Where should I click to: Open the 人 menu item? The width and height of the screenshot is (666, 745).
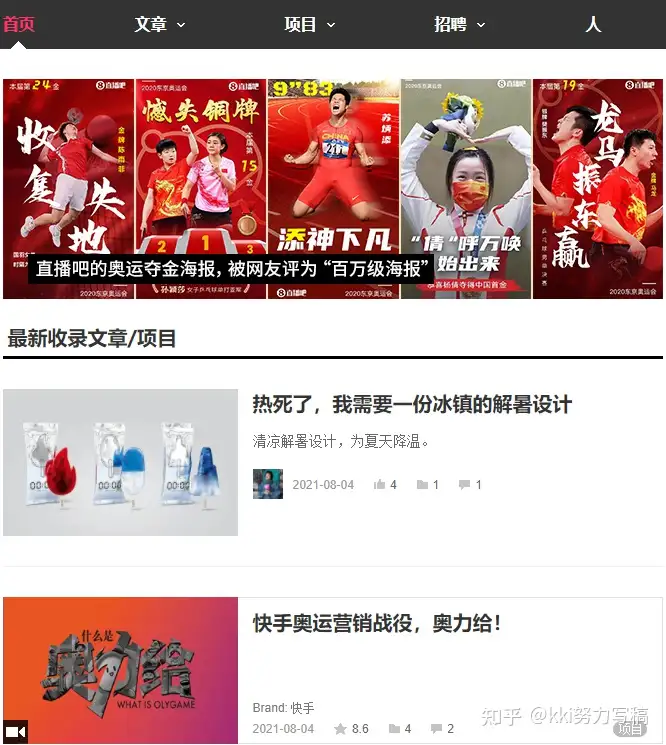point(593,24)
